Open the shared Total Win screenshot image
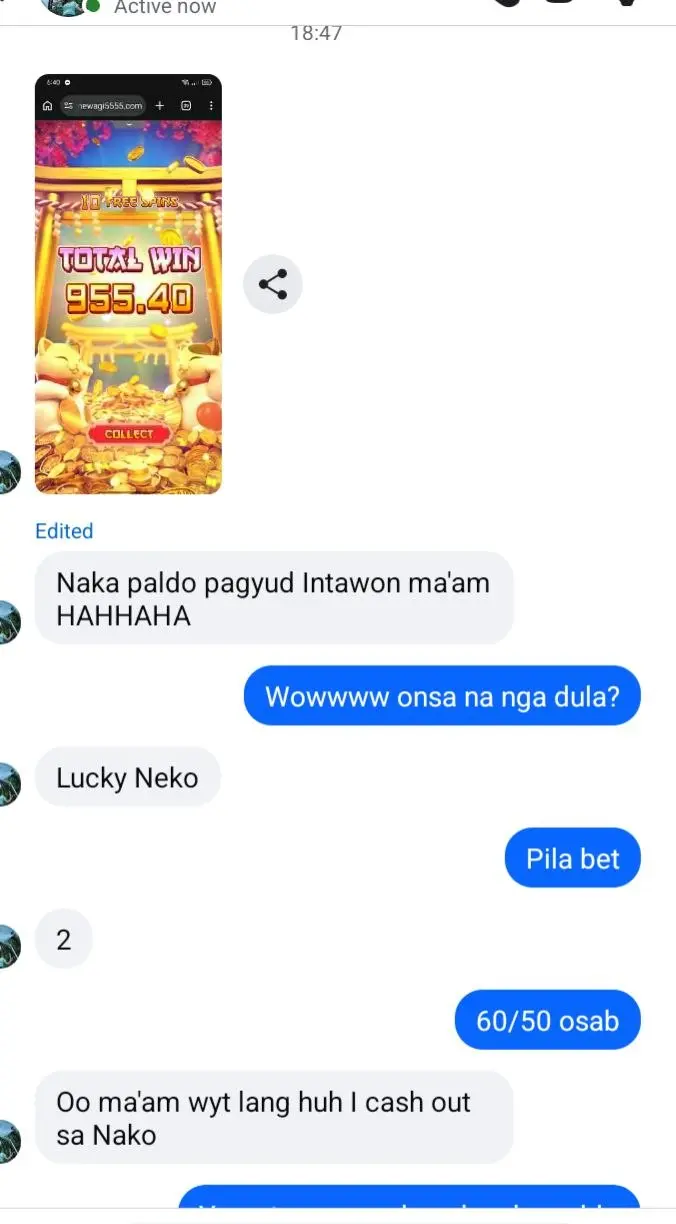Image resolution: width=676 pixels, height=1224 pixels. tap(128, 284)
